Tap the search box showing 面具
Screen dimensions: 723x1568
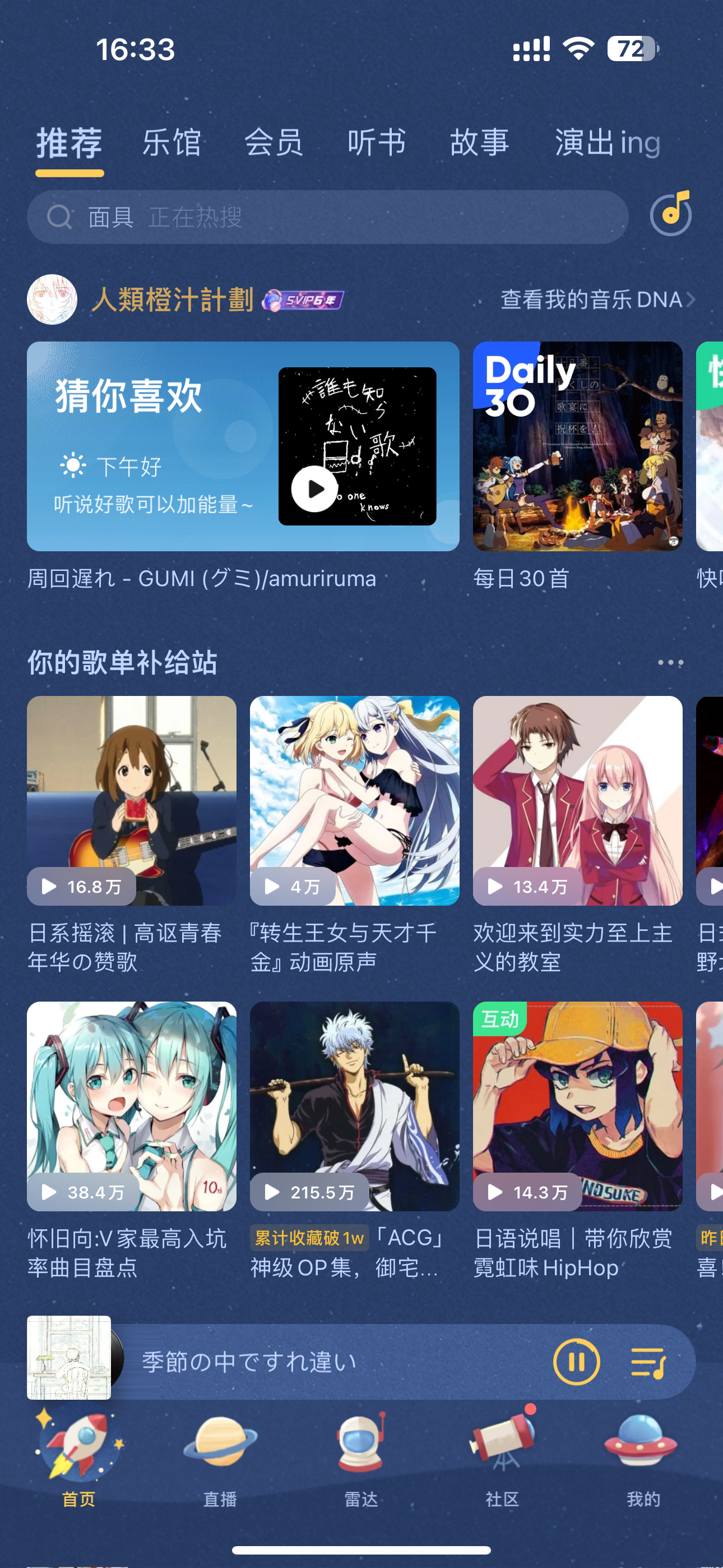tap(327, 217)
